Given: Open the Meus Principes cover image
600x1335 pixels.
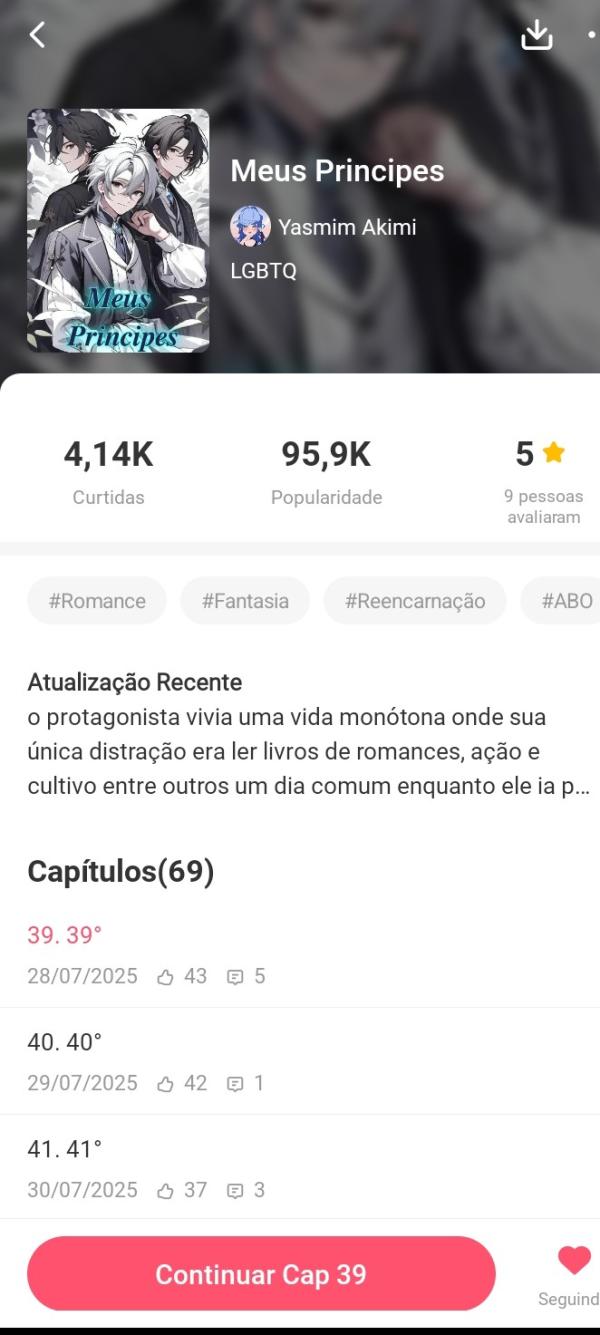Looking at the screenshot, I should pos(118,231).
